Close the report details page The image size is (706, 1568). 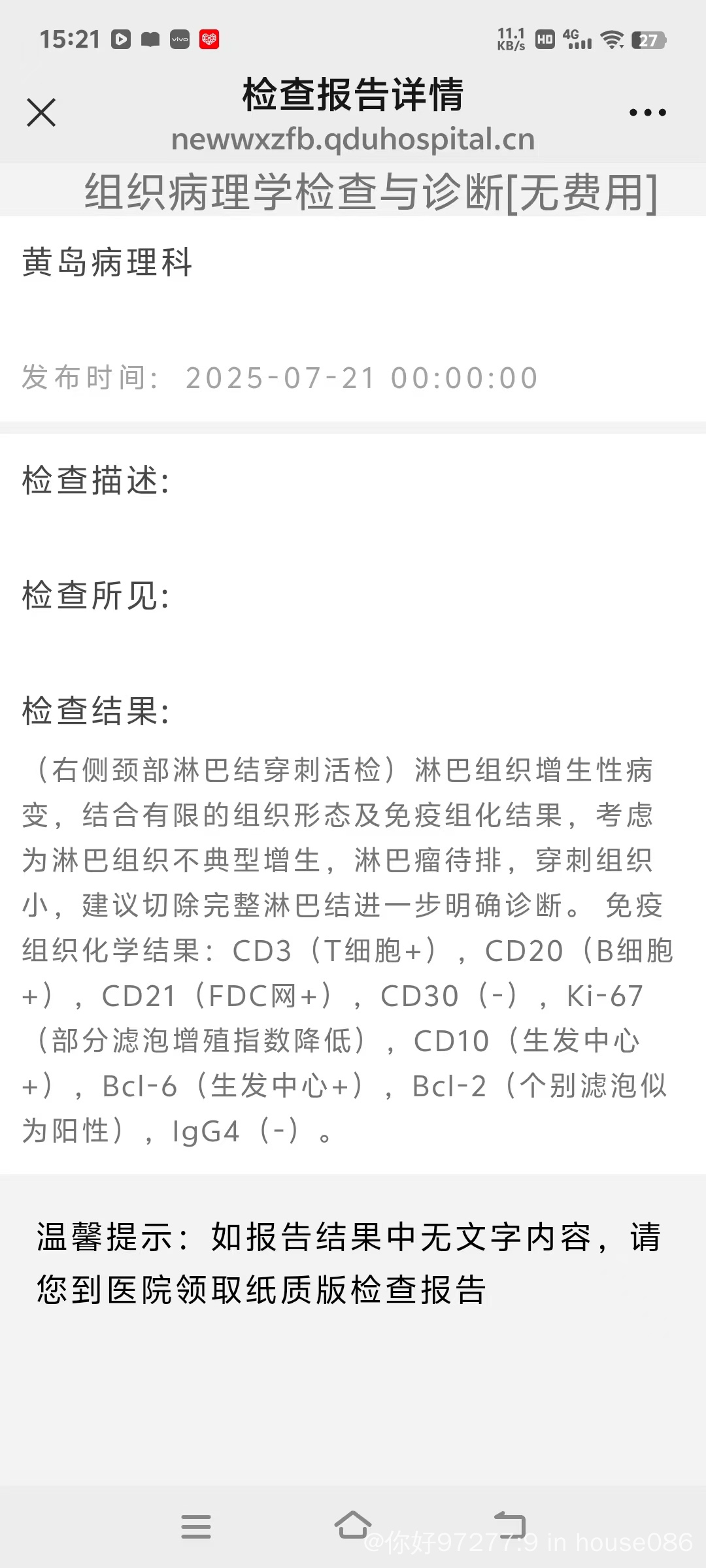[x=41, y=112]
